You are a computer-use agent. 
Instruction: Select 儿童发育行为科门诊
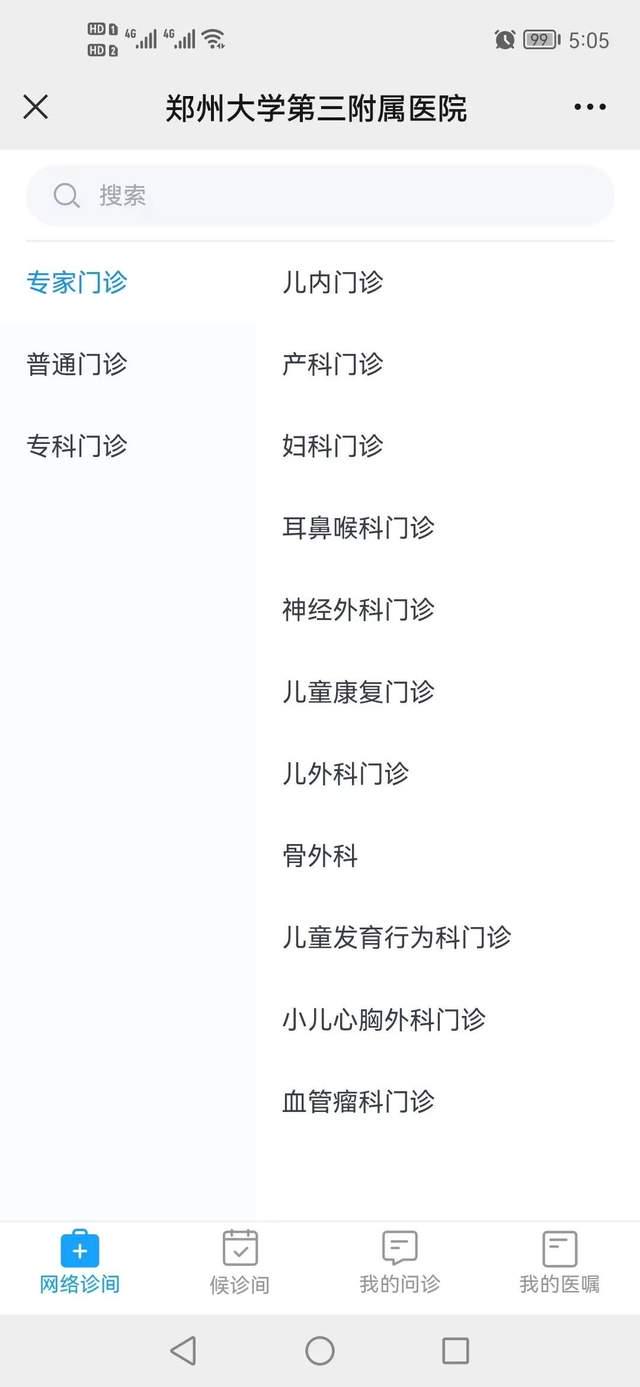(x=397, y=938)
